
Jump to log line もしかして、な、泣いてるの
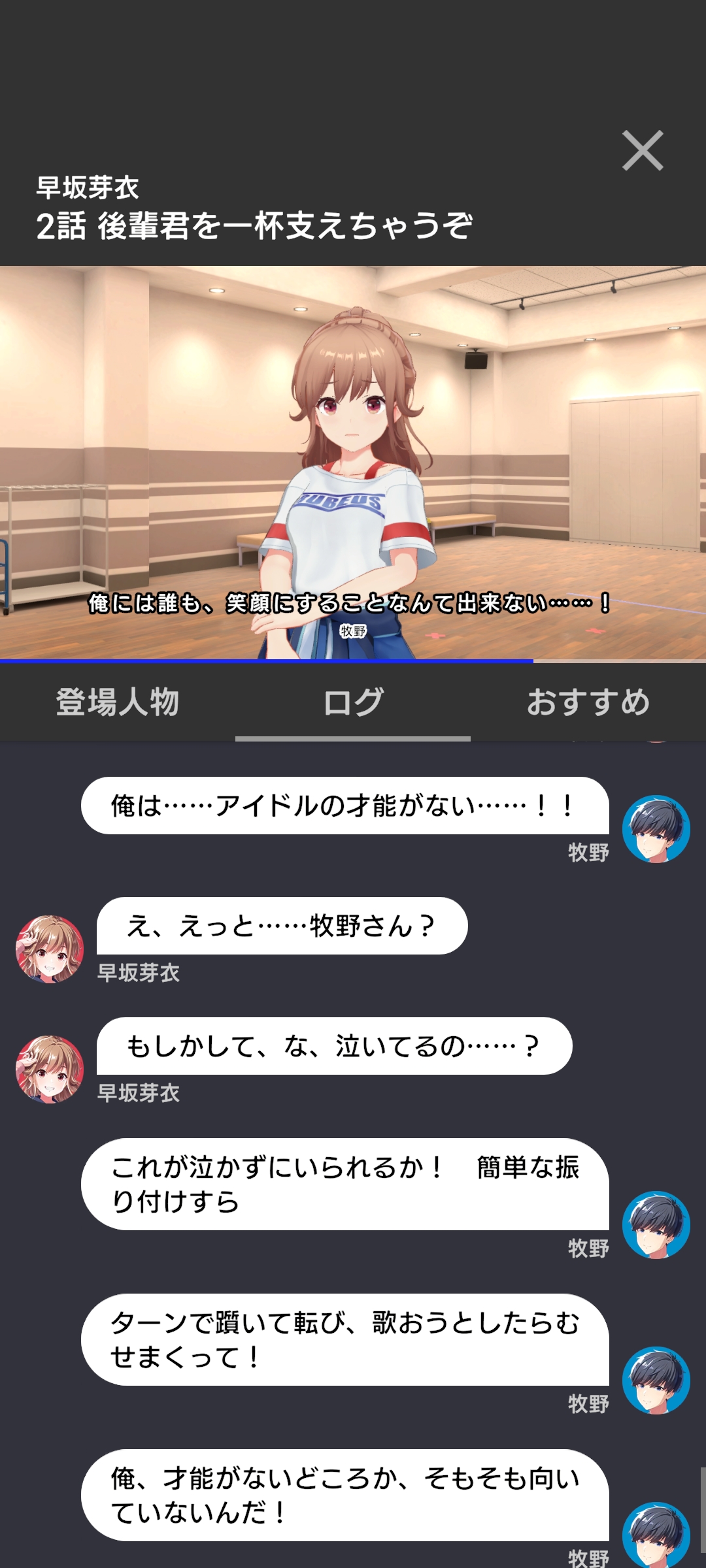point(334,1046)
